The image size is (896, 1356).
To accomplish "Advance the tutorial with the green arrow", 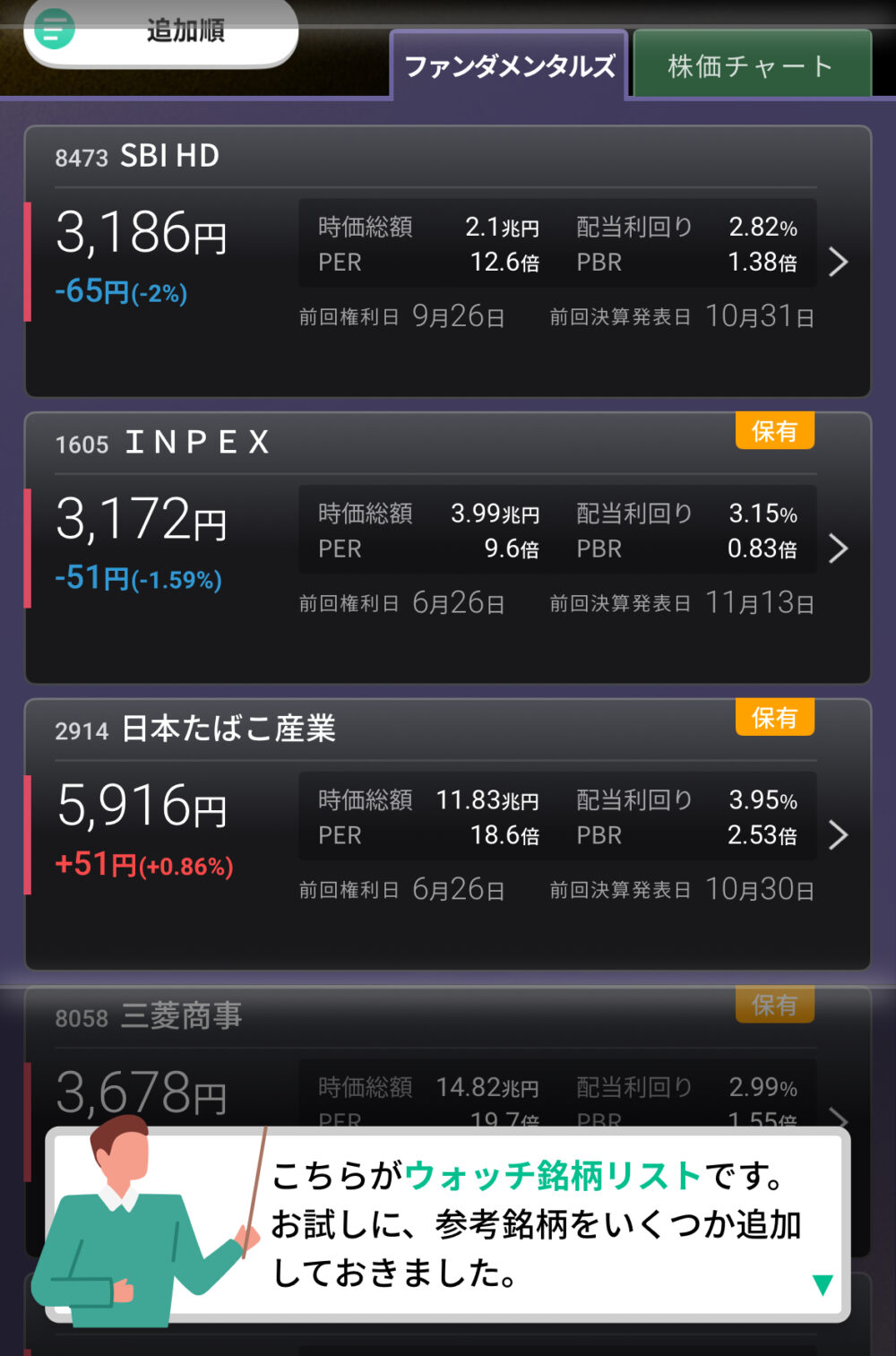I will pos(822,1284).
